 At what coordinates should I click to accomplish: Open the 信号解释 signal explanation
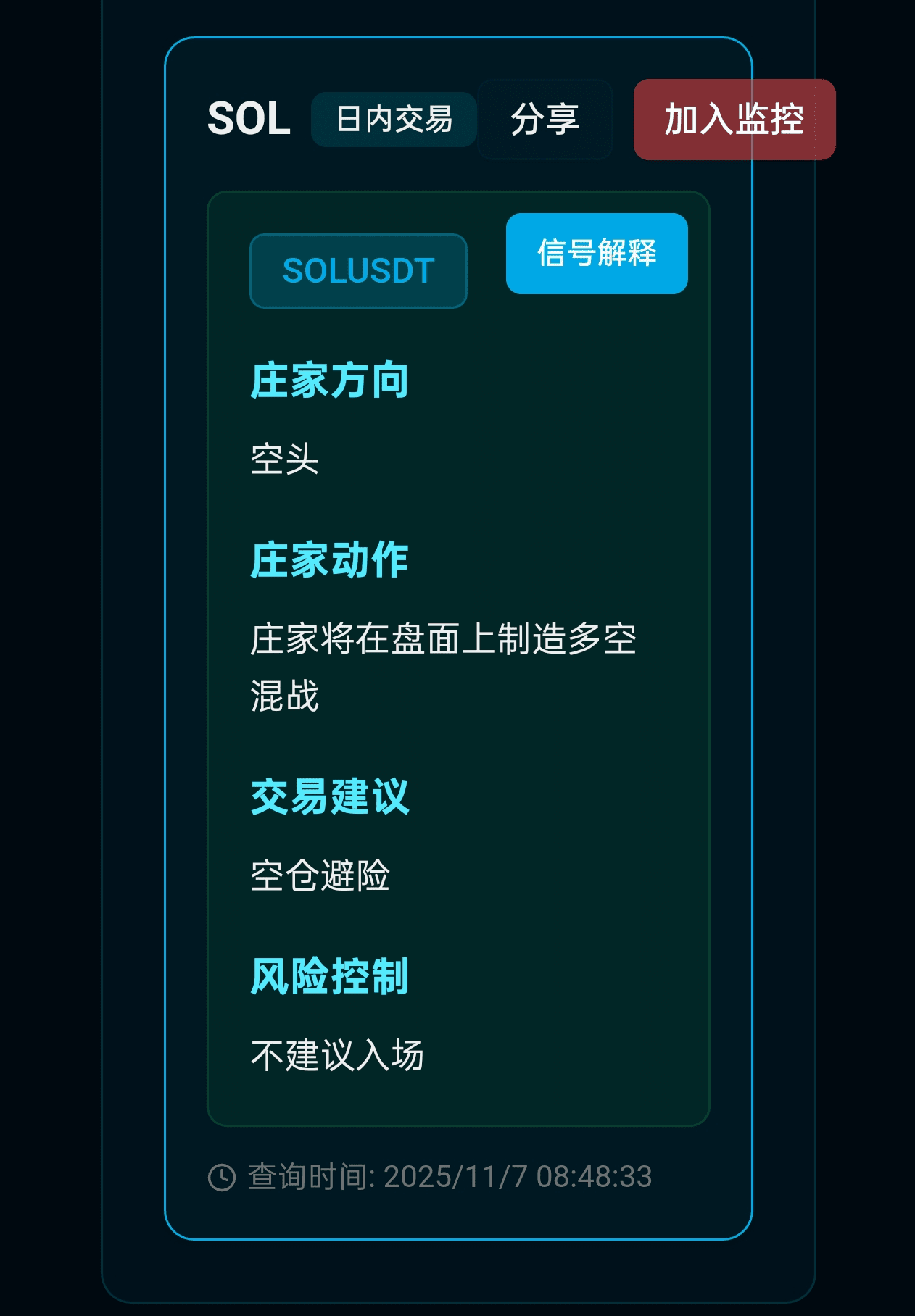pyautogui.click(x=596, y=254)
